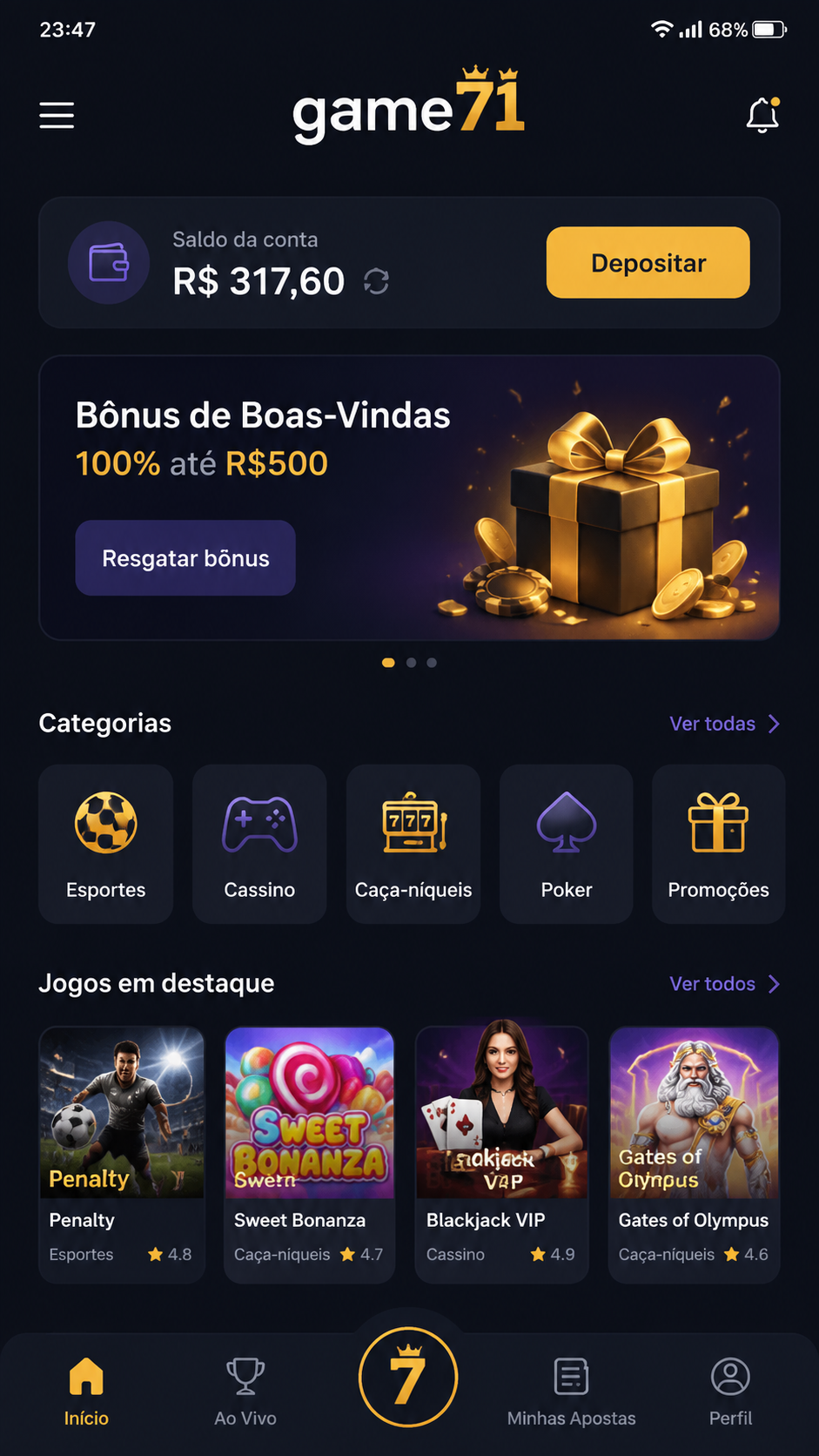Switch to the Perfil tab
The image size is (819, 1456).
coord(730,1392)
